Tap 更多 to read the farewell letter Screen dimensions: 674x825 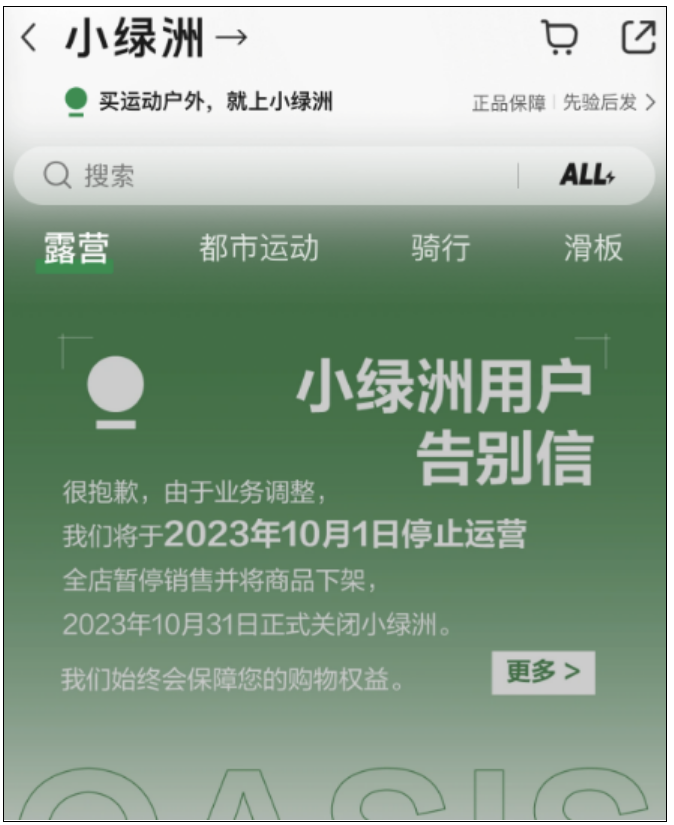[x=543, y=672]
